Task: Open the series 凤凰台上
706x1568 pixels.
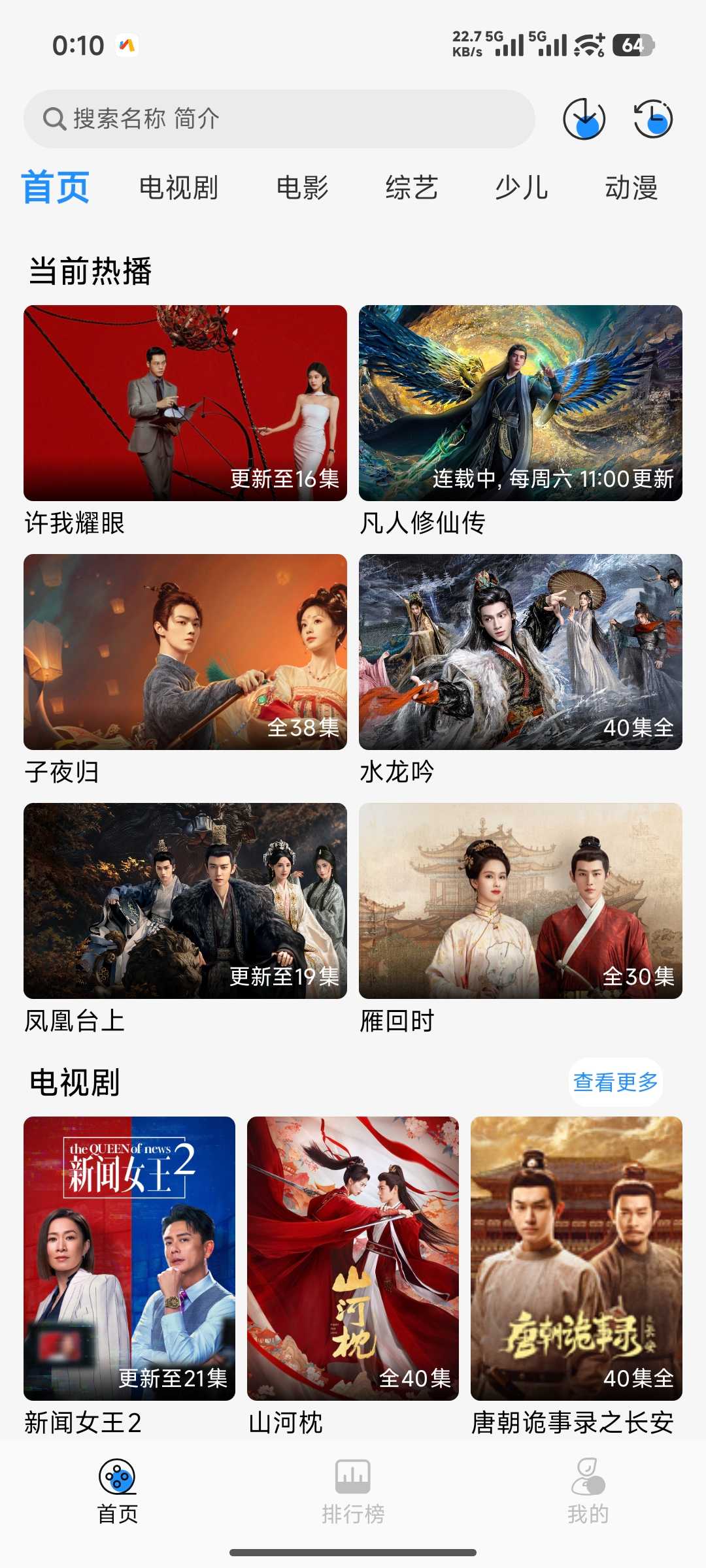Action: pos(185,901)
